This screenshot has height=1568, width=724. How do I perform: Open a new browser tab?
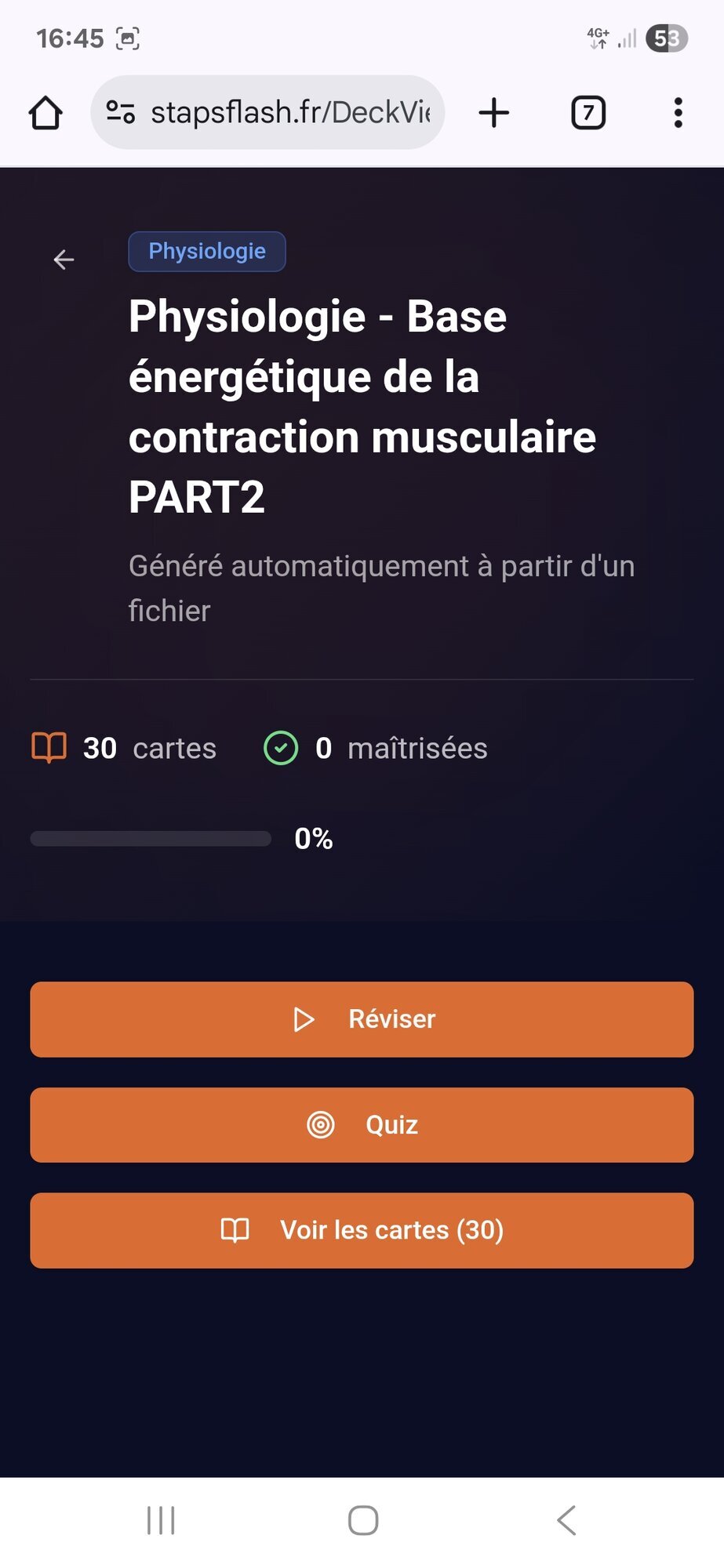coord(494,113)
